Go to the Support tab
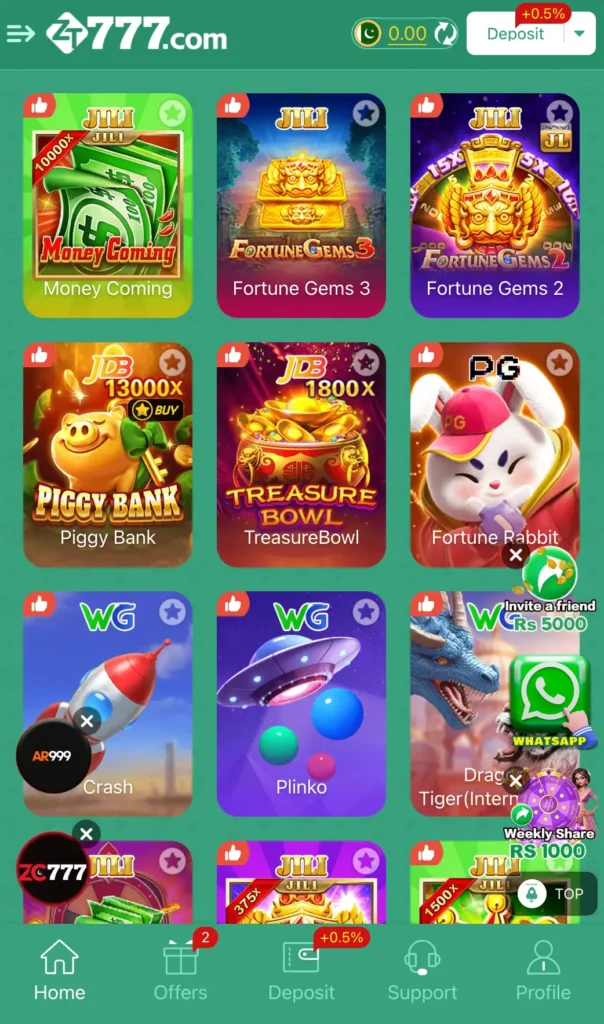This screenshot has width=604, height=1024. click(x=422, y=970)
